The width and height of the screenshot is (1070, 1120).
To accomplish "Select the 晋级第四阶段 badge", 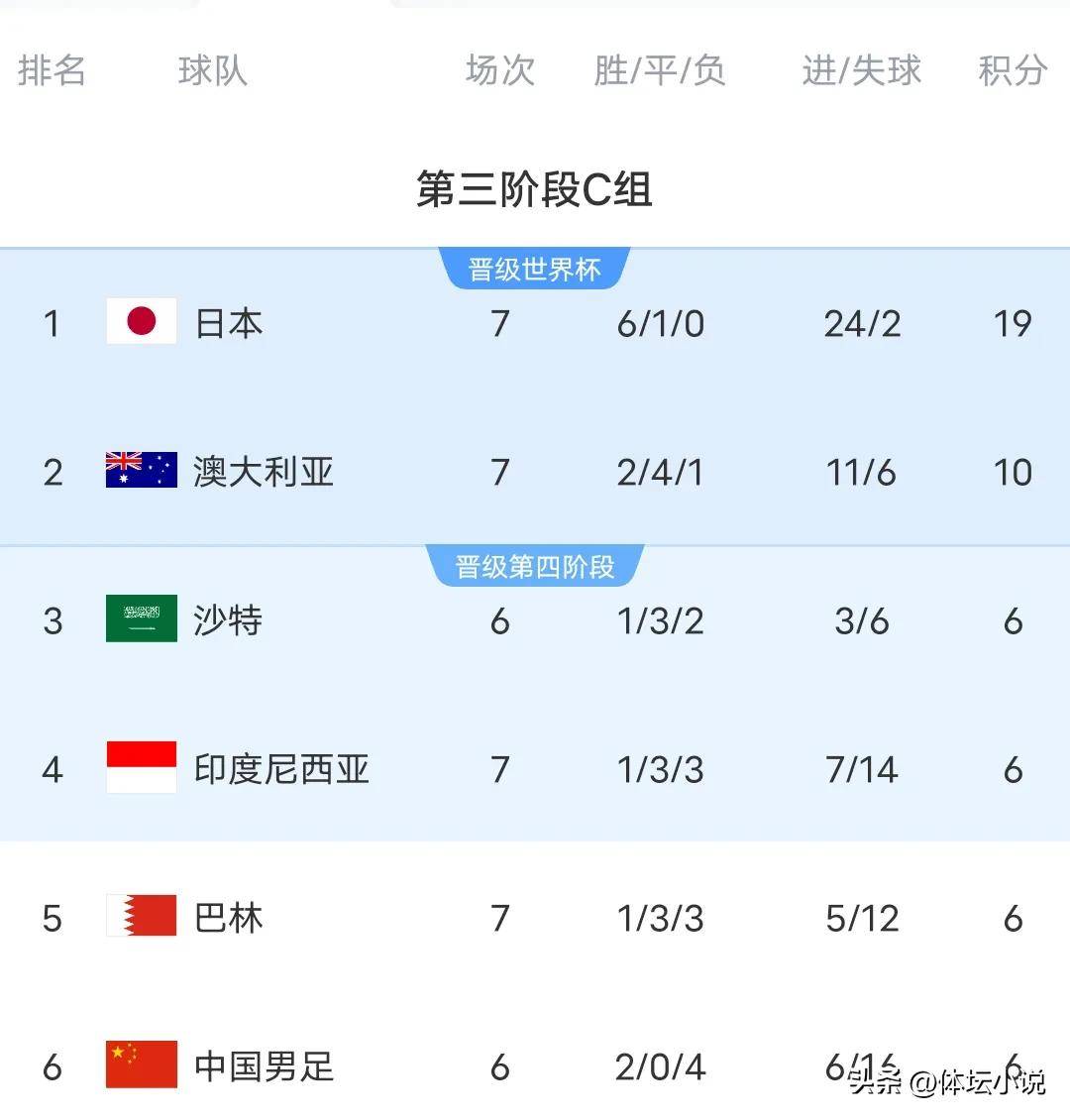I will click(x=534, y=564).
